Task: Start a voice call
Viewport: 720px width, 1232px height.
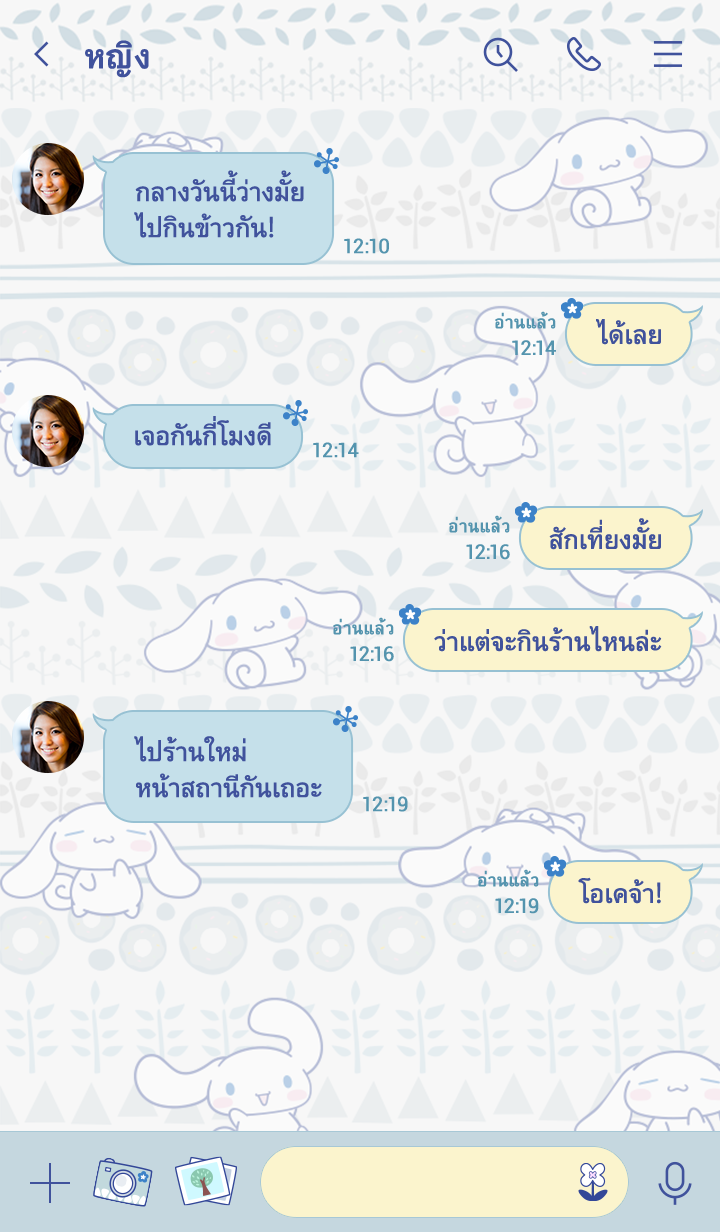Action: pyautogui.click(x=583, y=54)
